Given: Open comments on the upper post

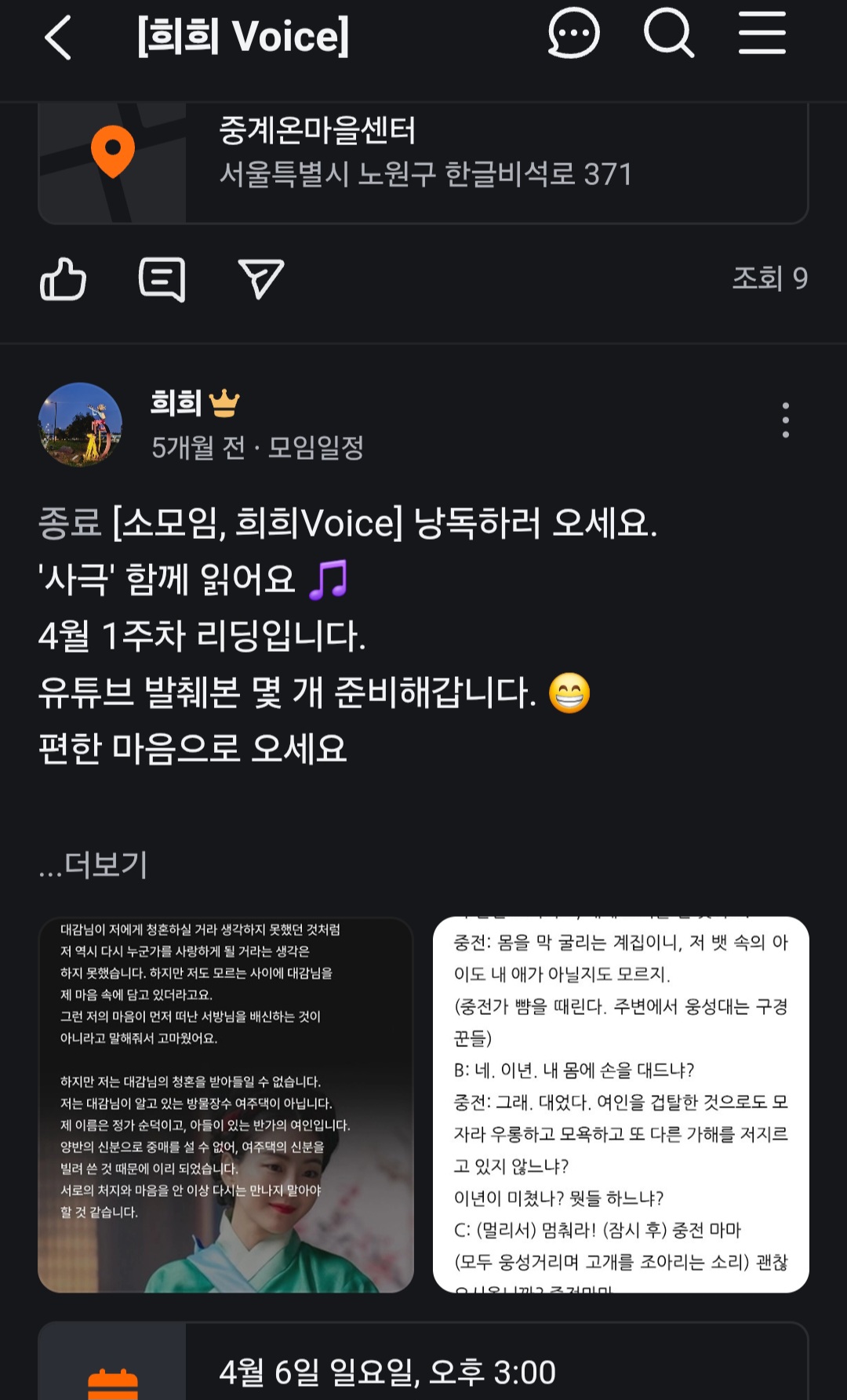Looking at the screenshot, I should (162, 279).
